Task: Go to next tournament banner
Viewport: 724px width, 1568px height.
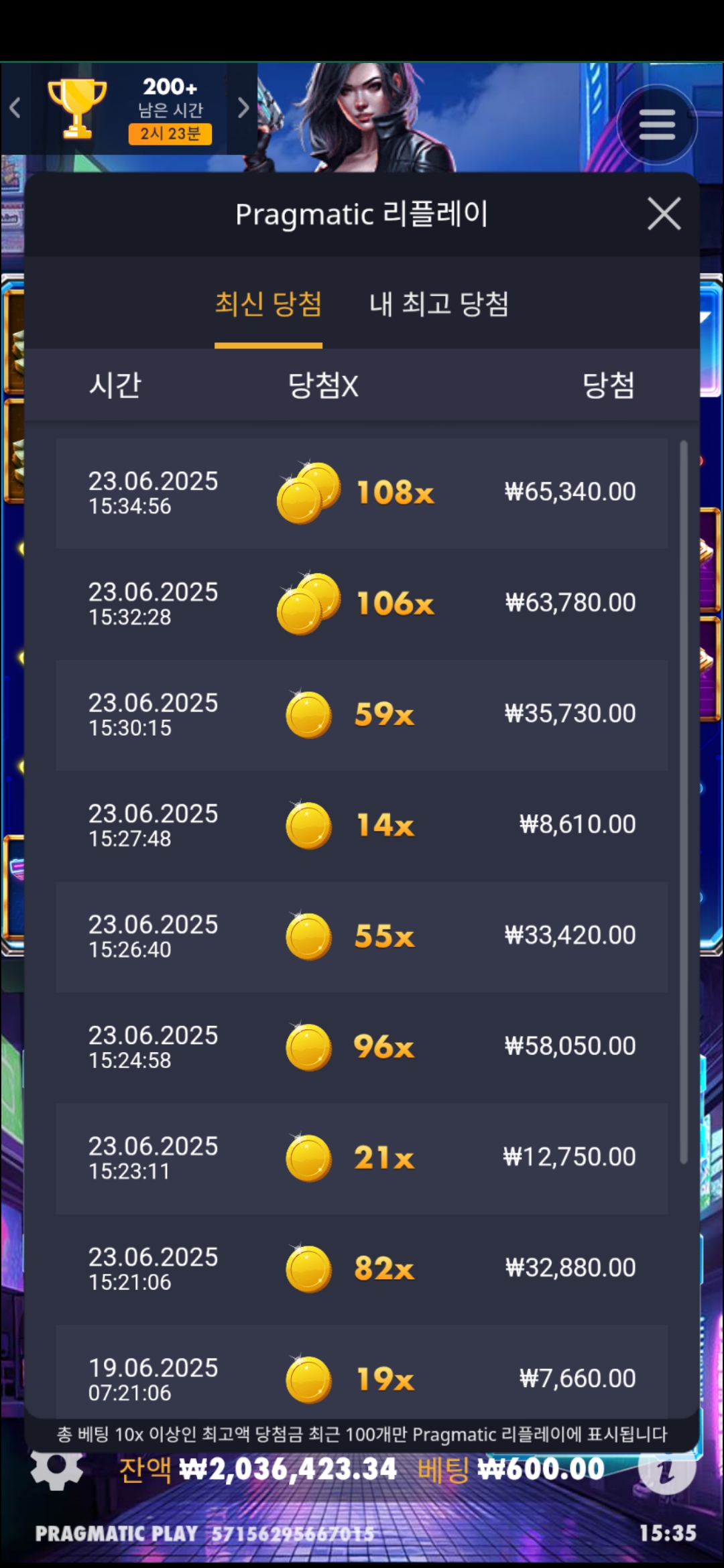Action: tap(243, 108)
